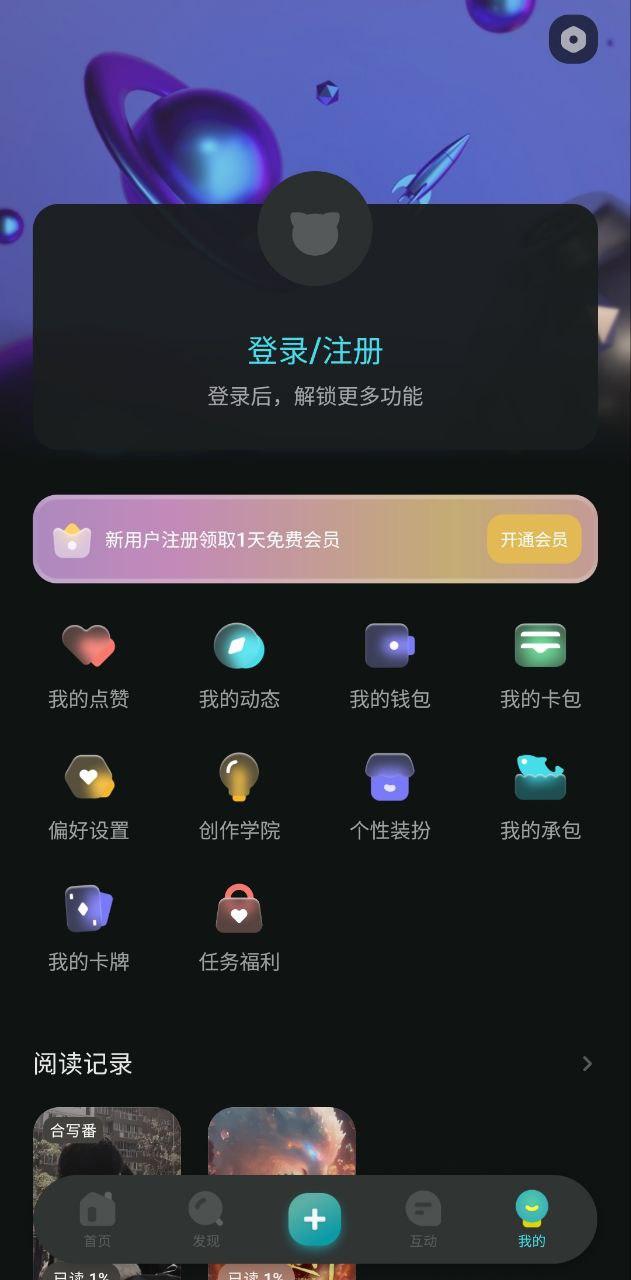Switch to the 互动 tab

[423, 1220]
